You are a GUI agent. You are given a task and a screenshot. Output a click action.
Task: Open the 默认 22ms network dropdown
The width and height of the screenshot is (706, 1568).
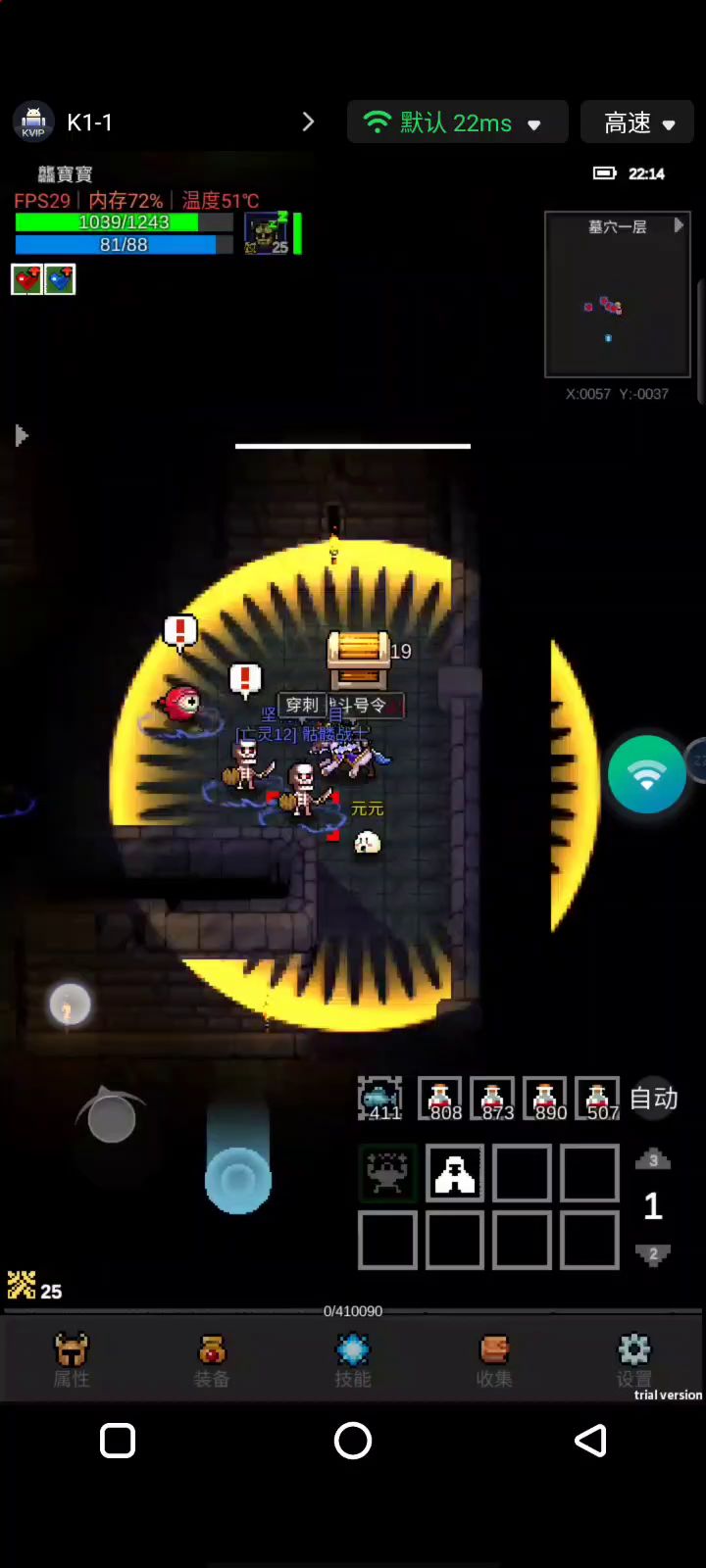(x=457, y=122)
